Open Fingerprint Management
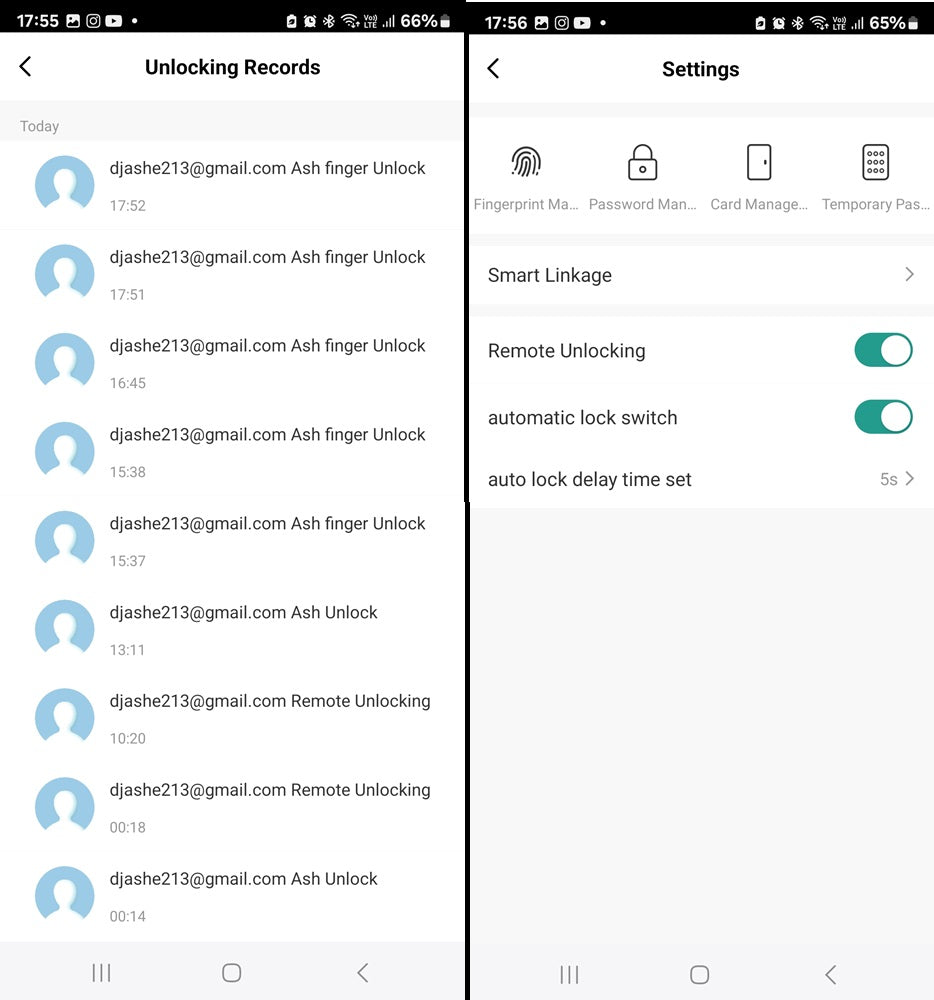934x1000 pixels. tap(526, 176)
